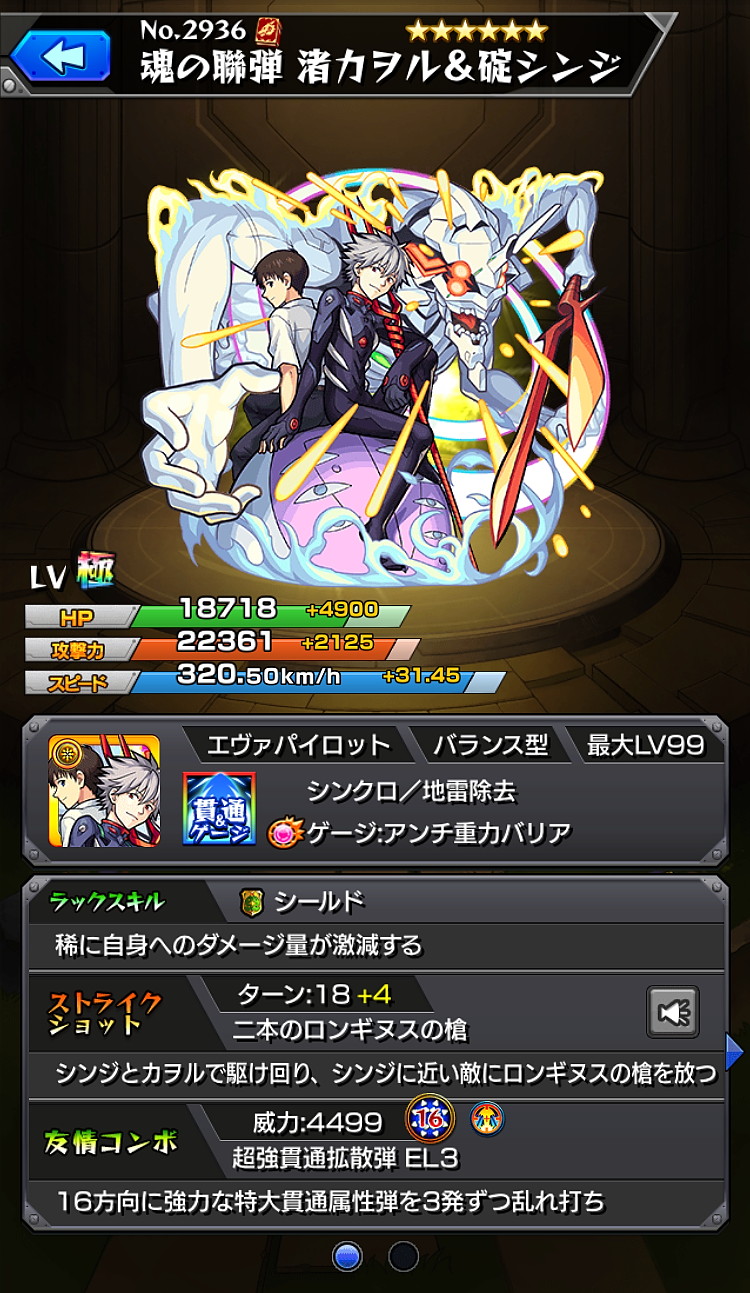750x1293 pixels.
Task: Switch to the second page indicator dot
Action: coord(403,1257)
